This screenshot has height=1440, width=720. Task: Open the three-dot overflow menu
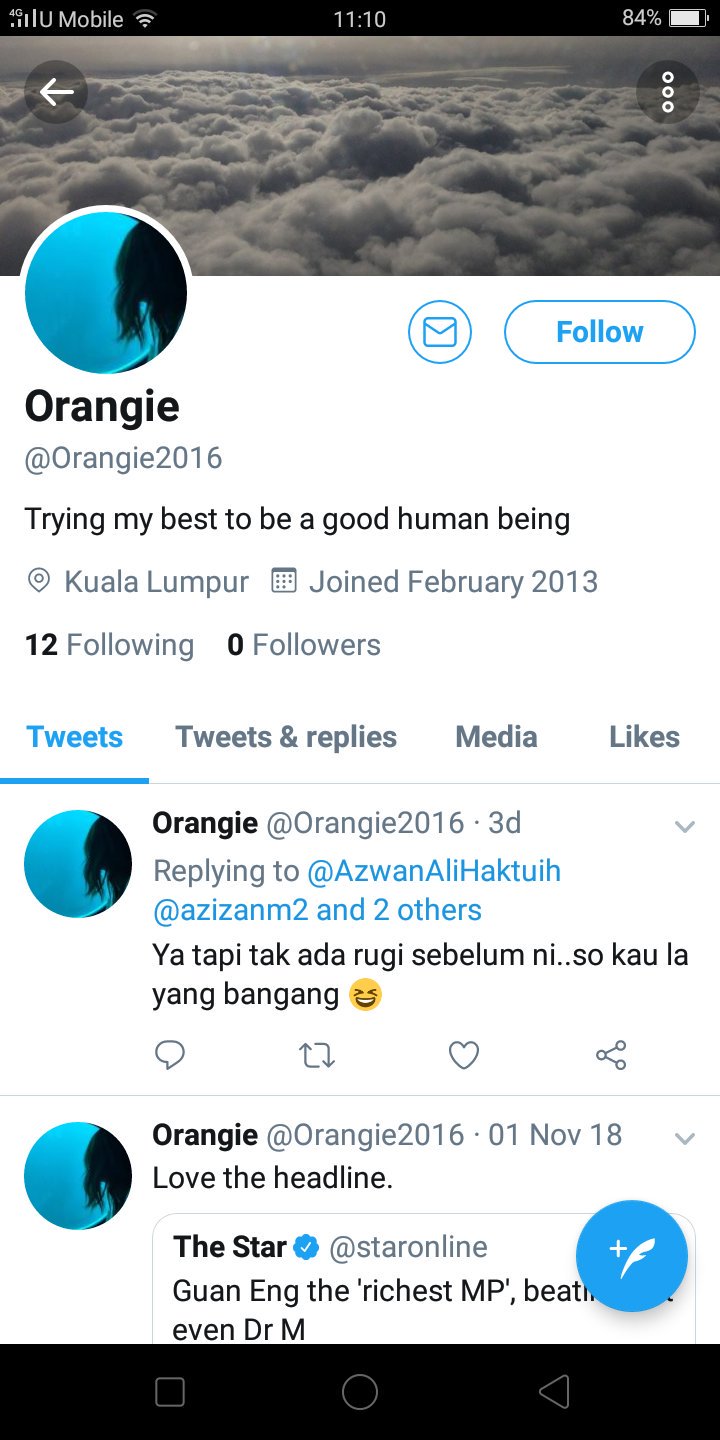667,93
